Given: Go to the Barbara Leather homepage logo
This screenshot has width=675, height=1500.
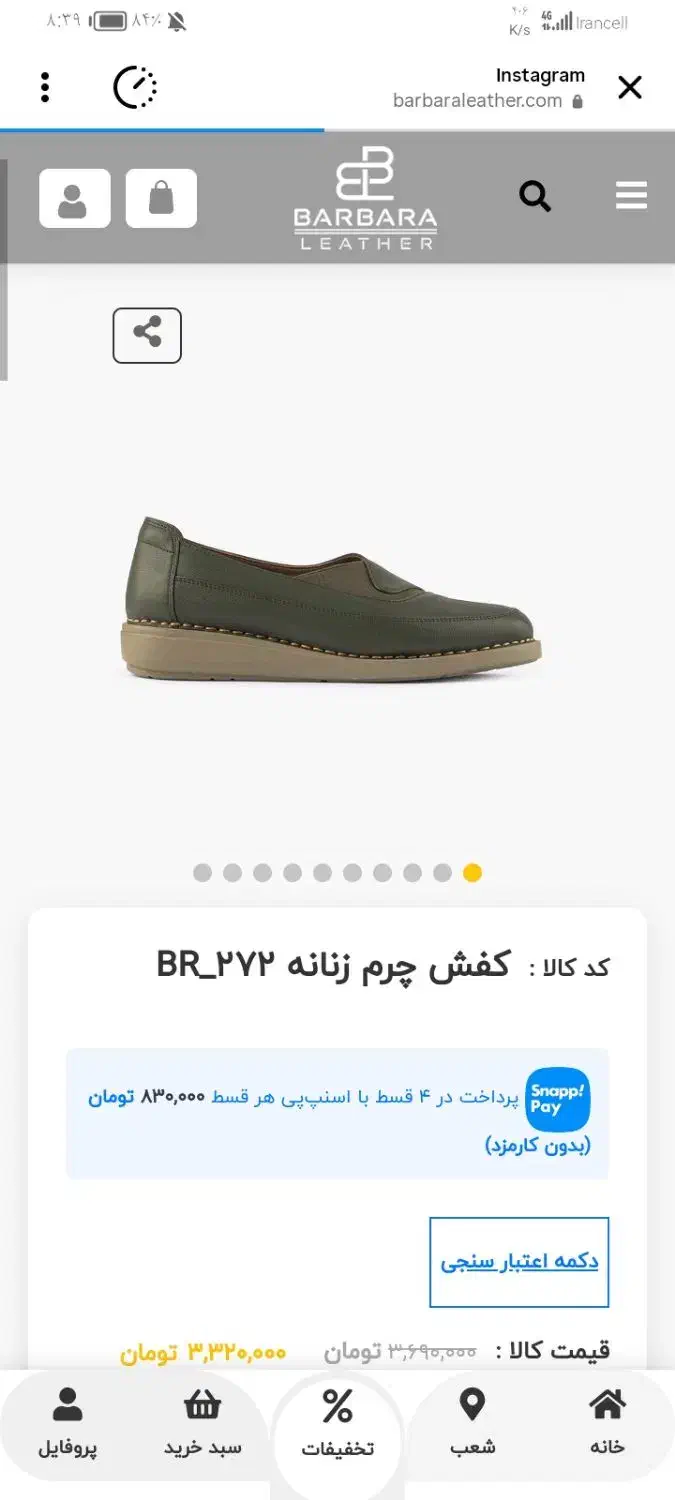Looking at the screenshot, I should [x=365, y=199].
